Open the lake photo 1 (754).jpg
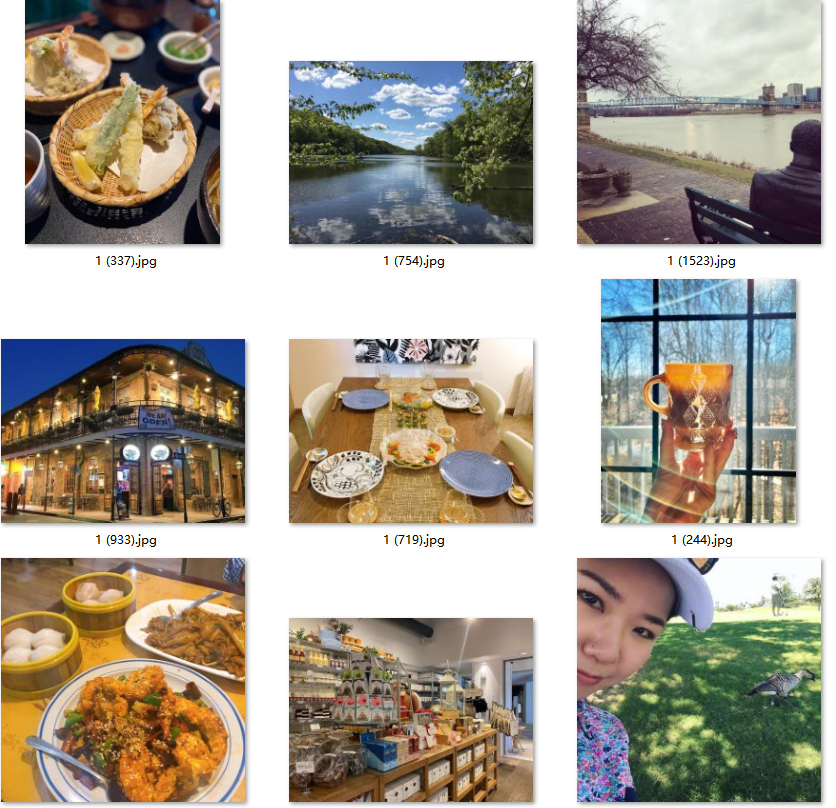Viewport: 836px width, 808px height. coord(411,153)
